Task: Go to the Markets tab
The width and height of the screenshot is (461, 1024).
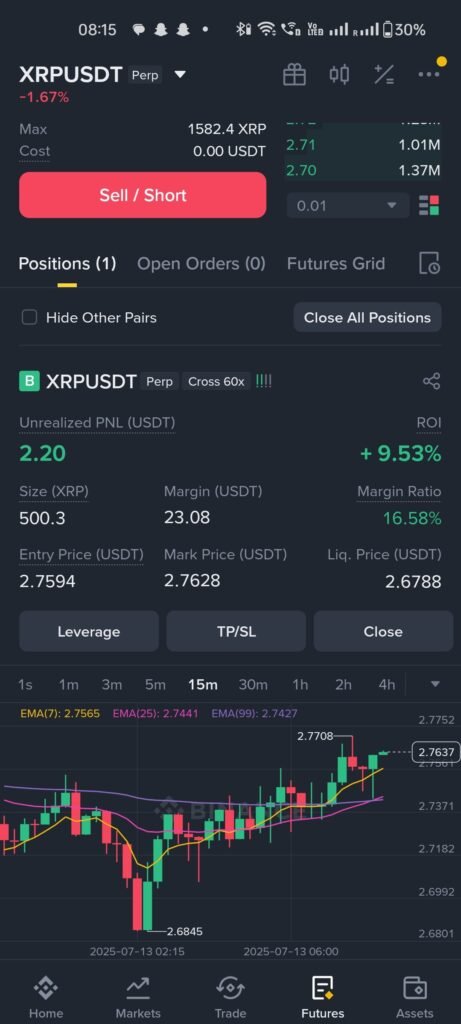Action: pyautogui.click(x=138, y=997)
